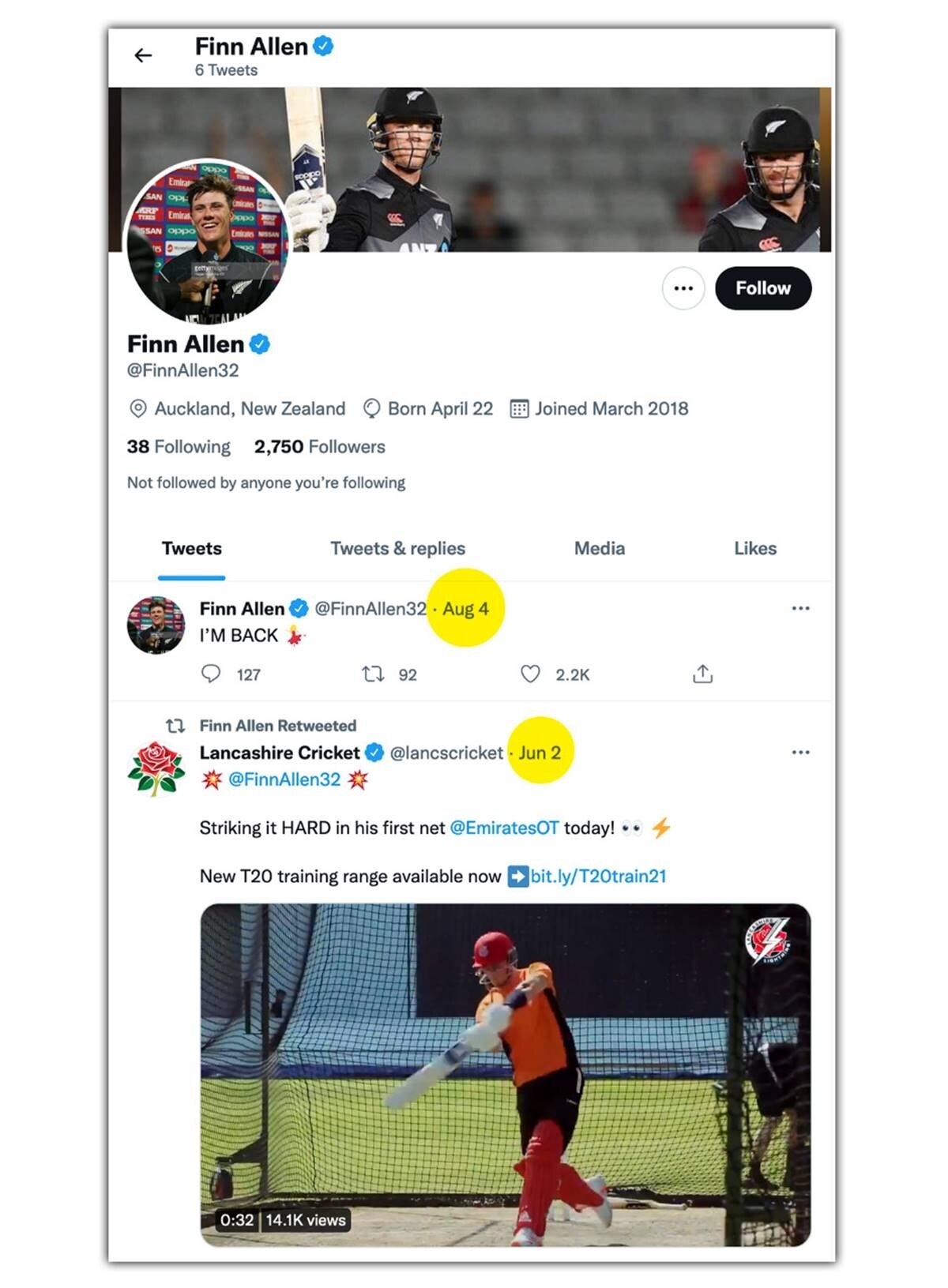Follow Finn Allen

point(762,288)
